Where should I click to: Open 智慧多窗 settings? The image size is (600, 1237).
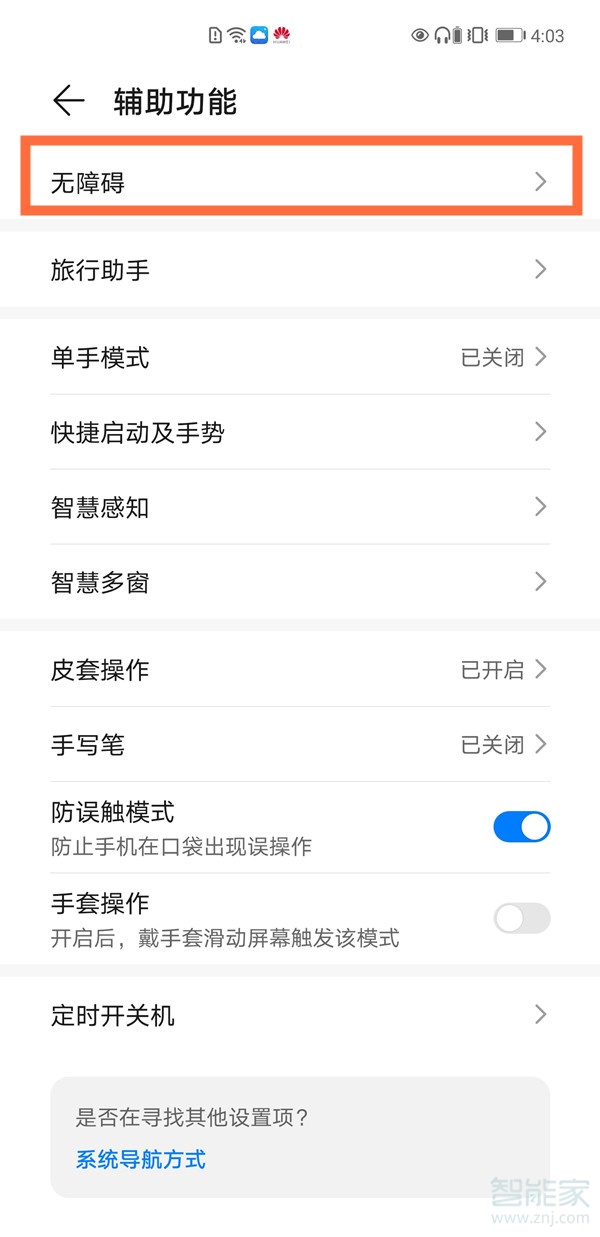point(300,582)
